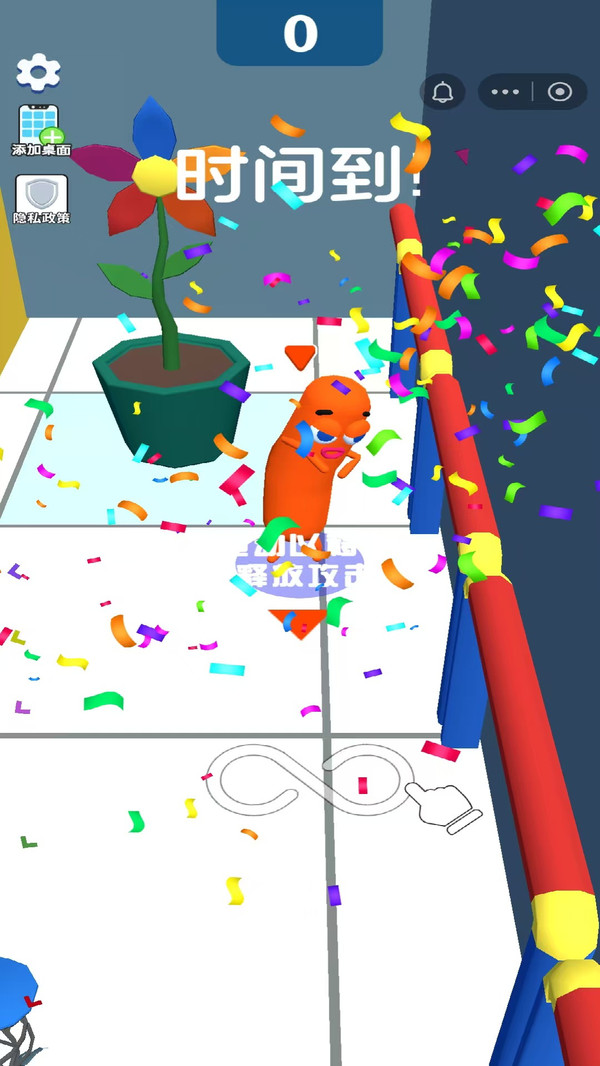Tap the 添加桌面 shortcut icon
Viewport: 600px width, 1066px height.
[x=41, y=130]
